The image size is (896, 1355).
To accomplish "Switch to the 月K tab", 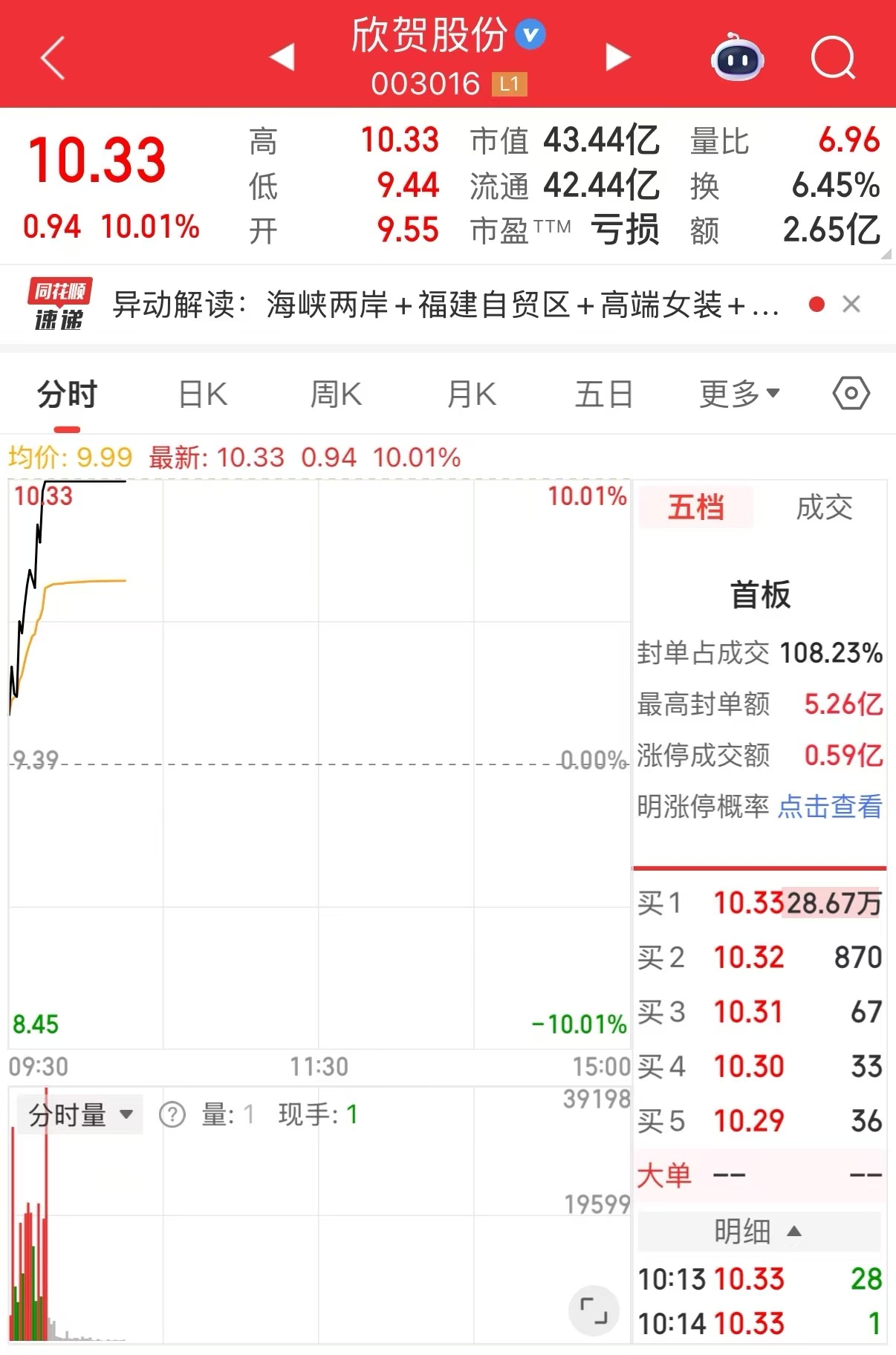I will 471,394.
